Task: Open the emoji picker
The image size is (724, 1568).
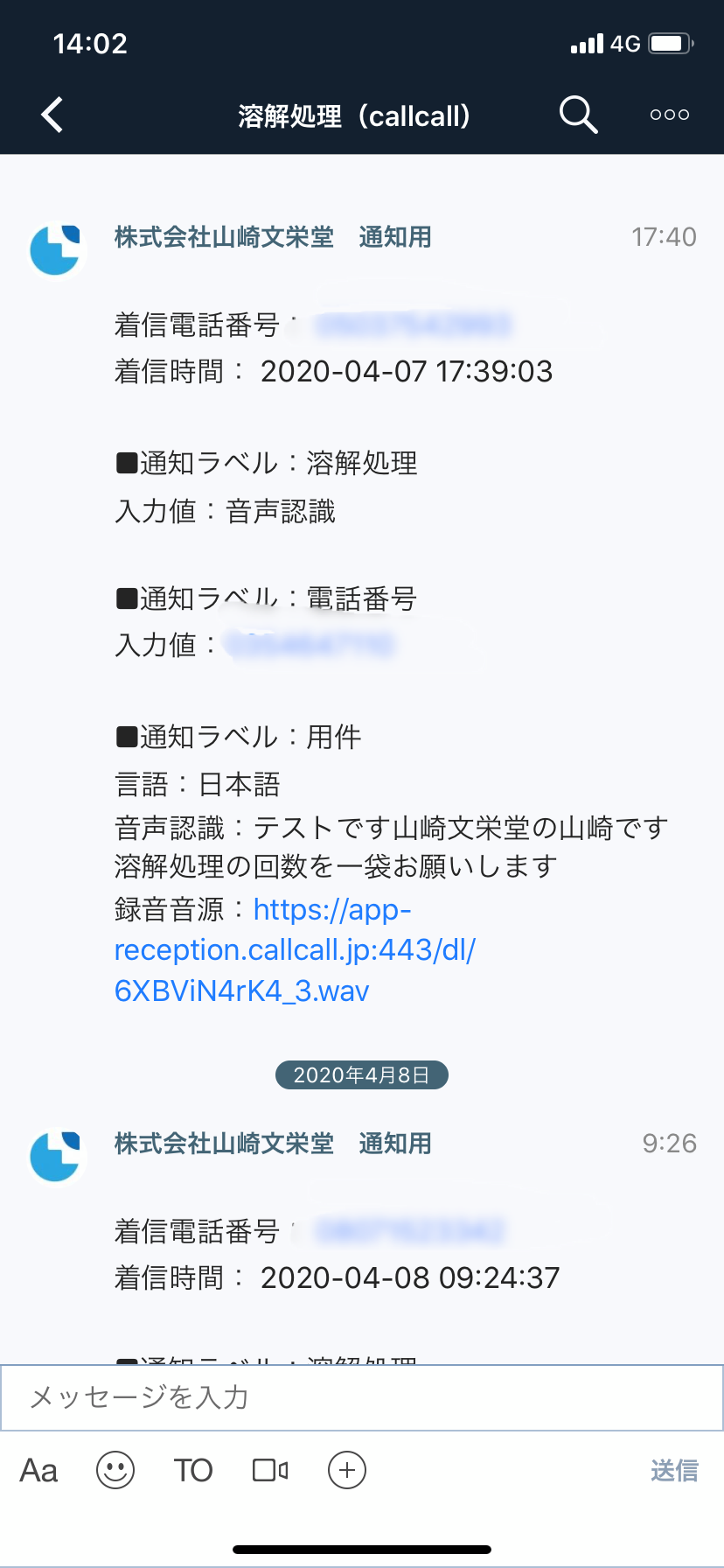Action: click(115, 1470)
